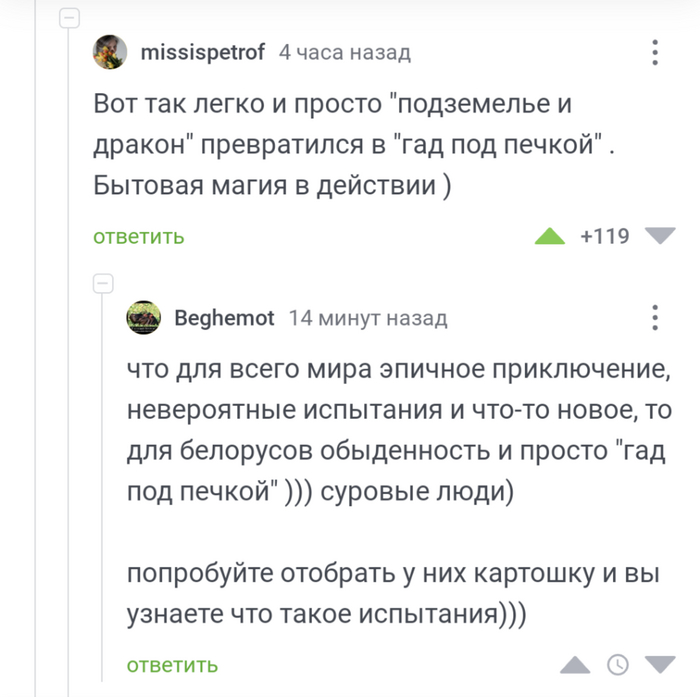Open missispetrof's username link
Screen dimensions: 700x697
point(203,52)
